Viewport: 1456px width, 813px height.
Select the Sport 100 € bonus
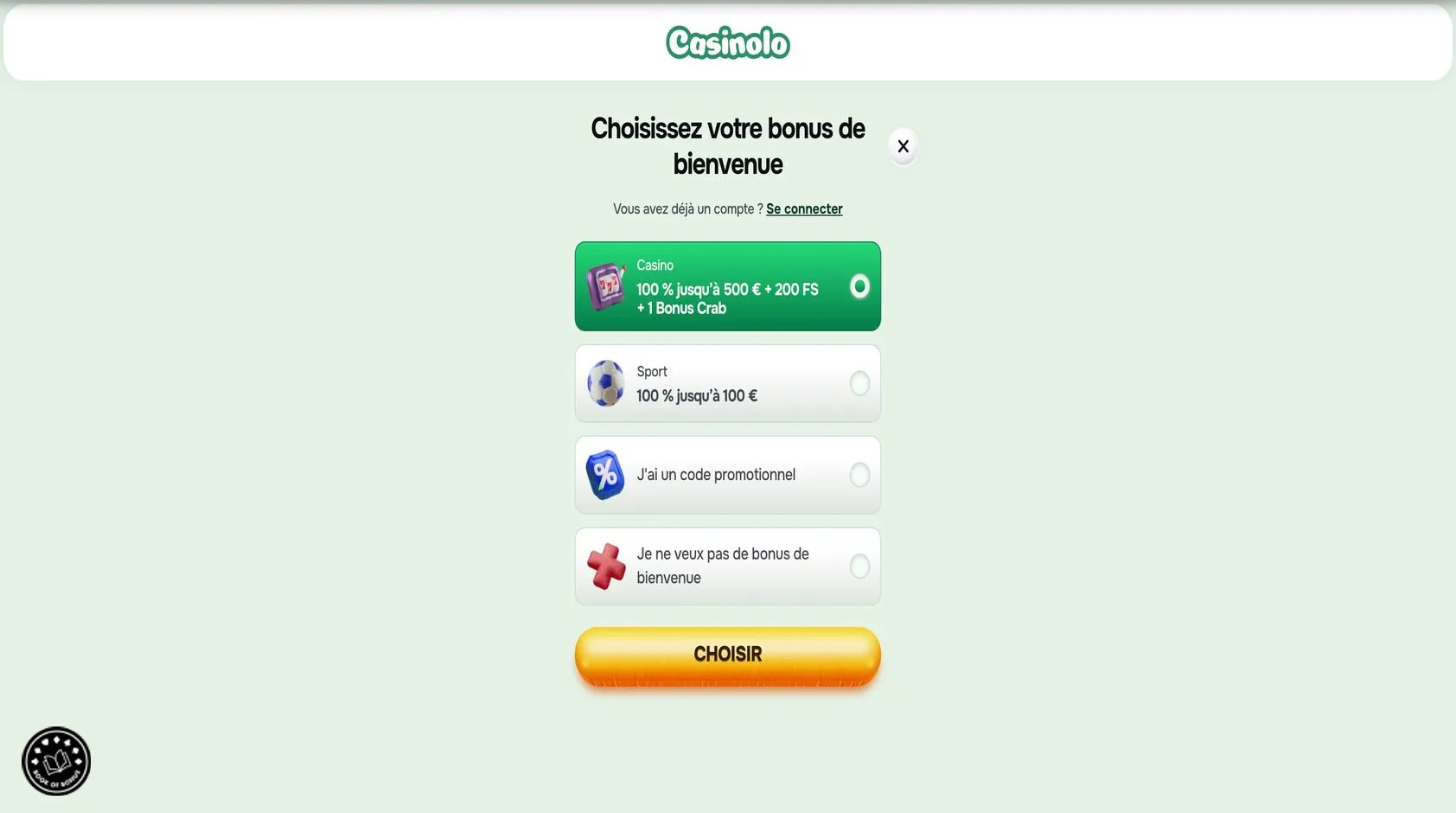[727, 383]
